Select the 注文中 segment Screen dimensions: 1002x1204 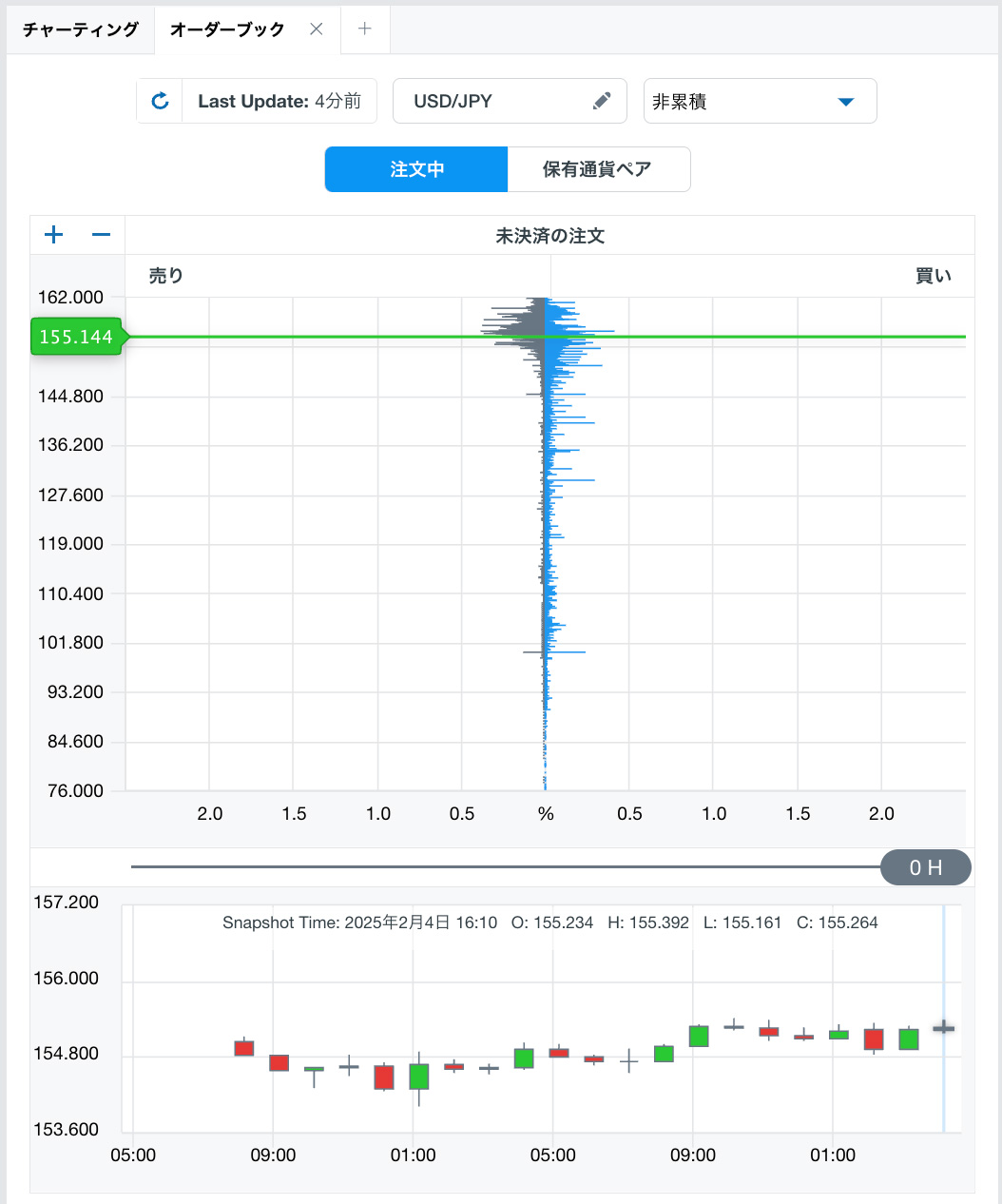tap(416, 169)
